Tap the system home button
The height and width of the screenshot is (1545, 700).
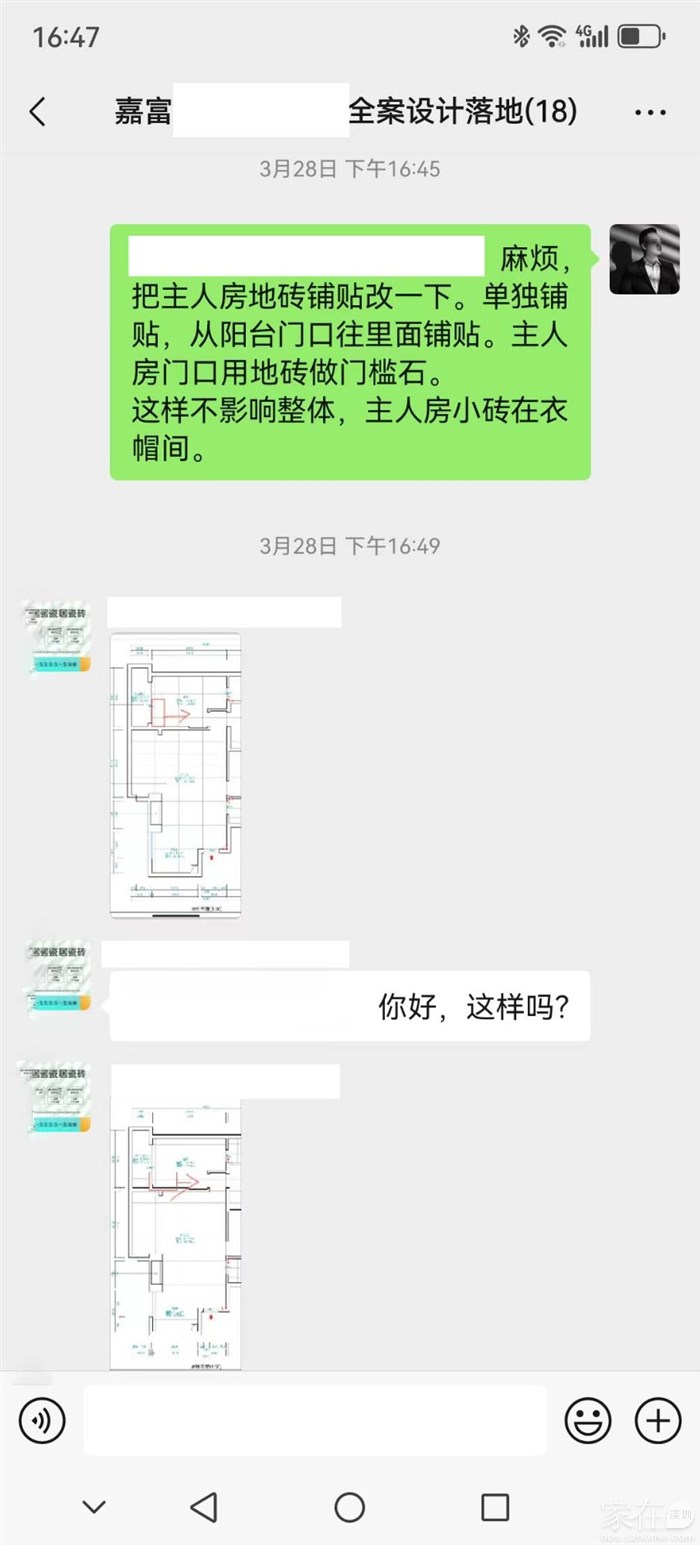[x=349, y=1507]
